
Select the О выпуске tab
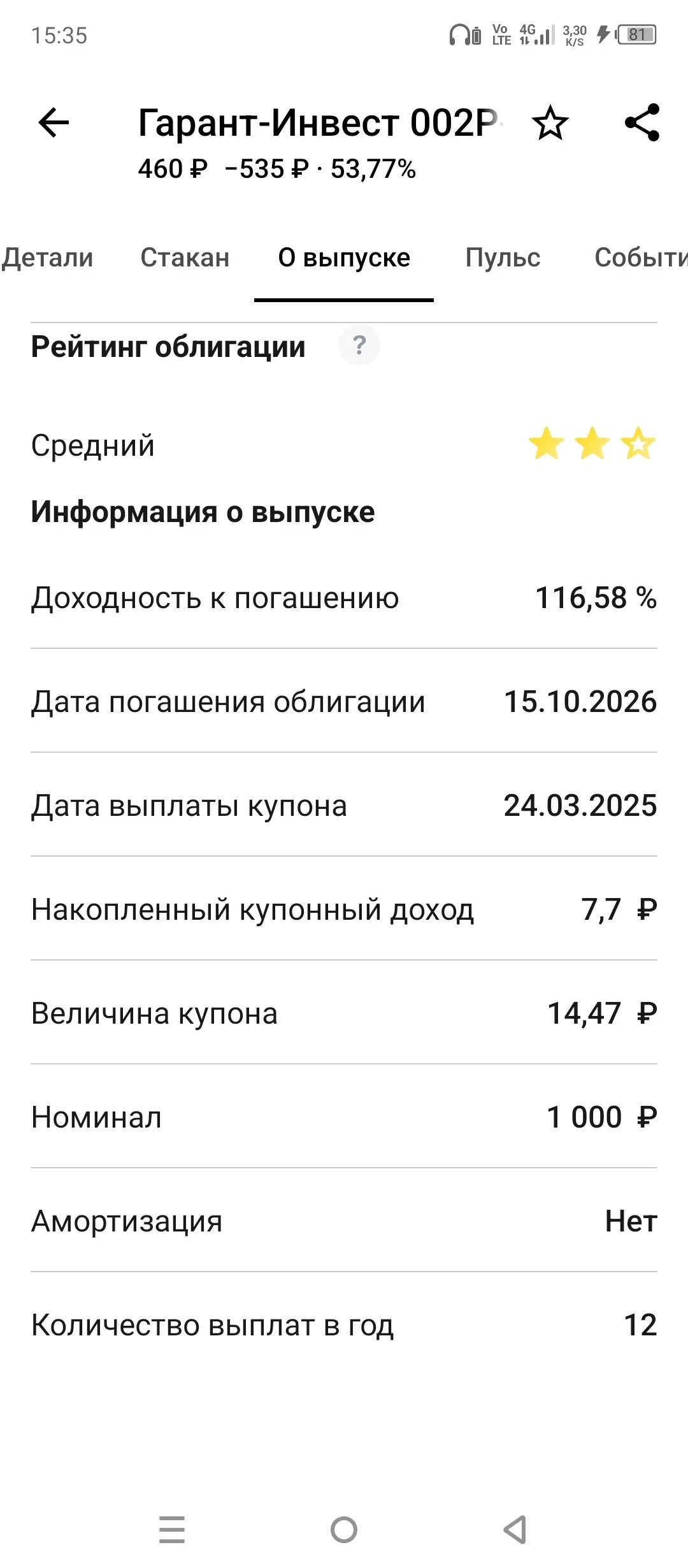(344, 258)
